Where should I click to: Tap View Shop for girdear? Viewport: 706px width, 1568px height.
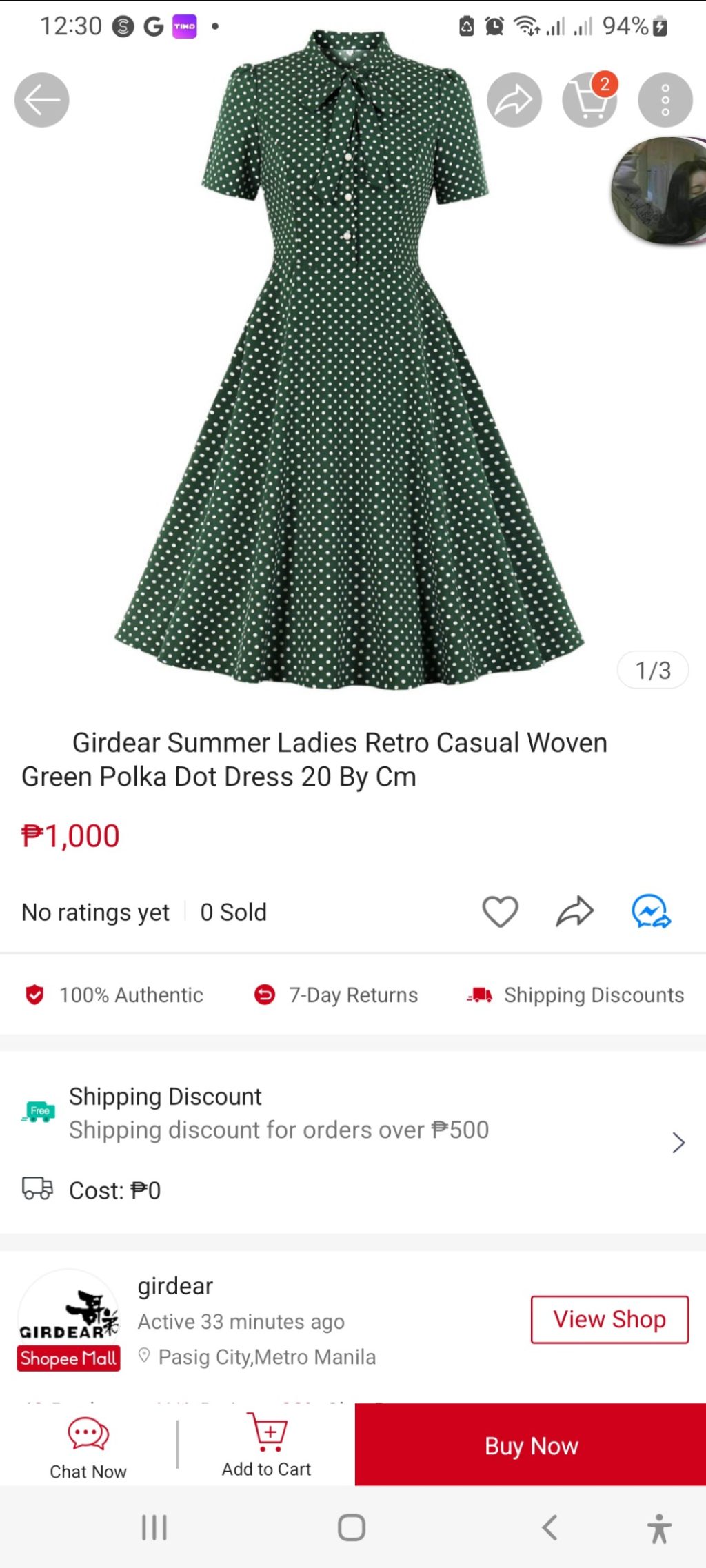tap(609, 1319)
